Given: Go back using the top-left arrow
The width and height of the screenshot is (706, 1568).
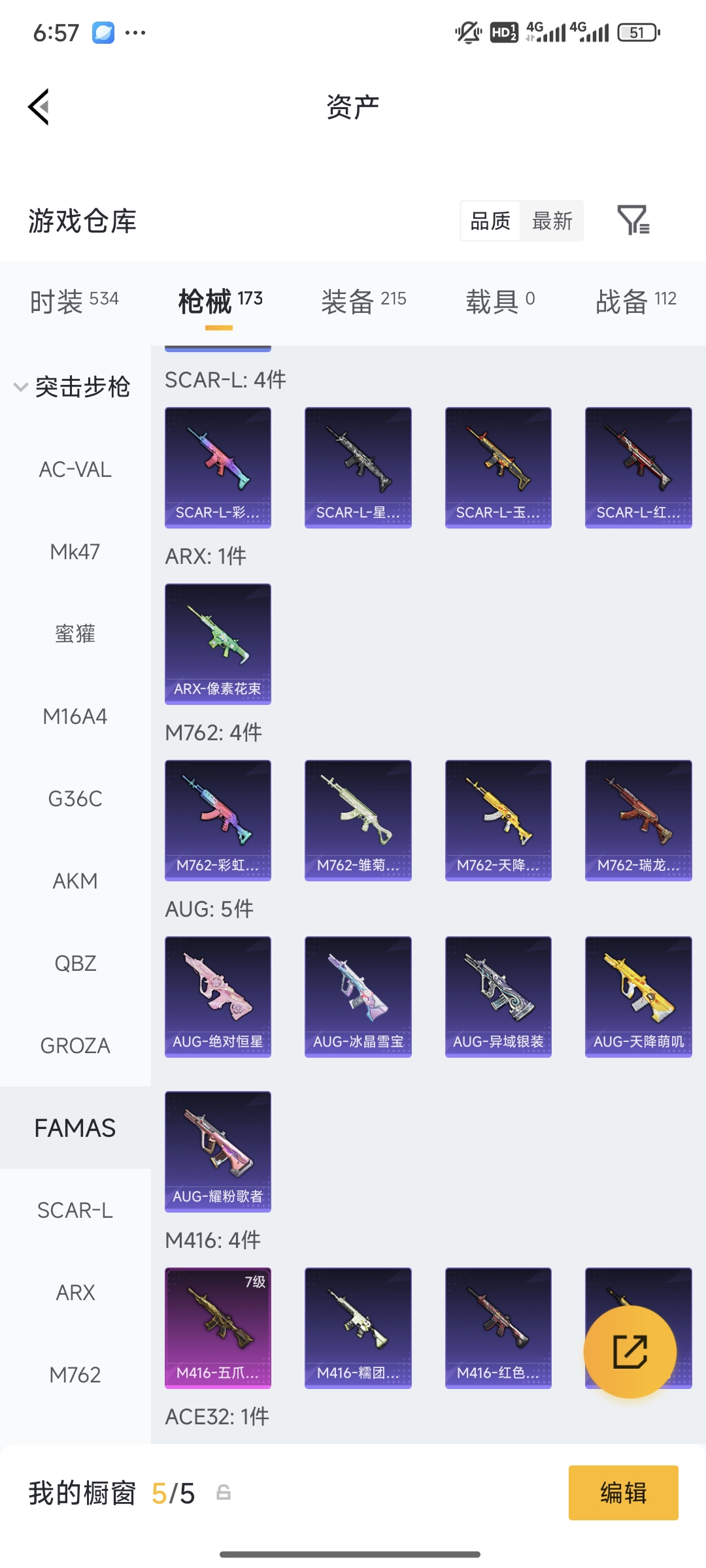Looking at the screenshot, I should (39, 106).
